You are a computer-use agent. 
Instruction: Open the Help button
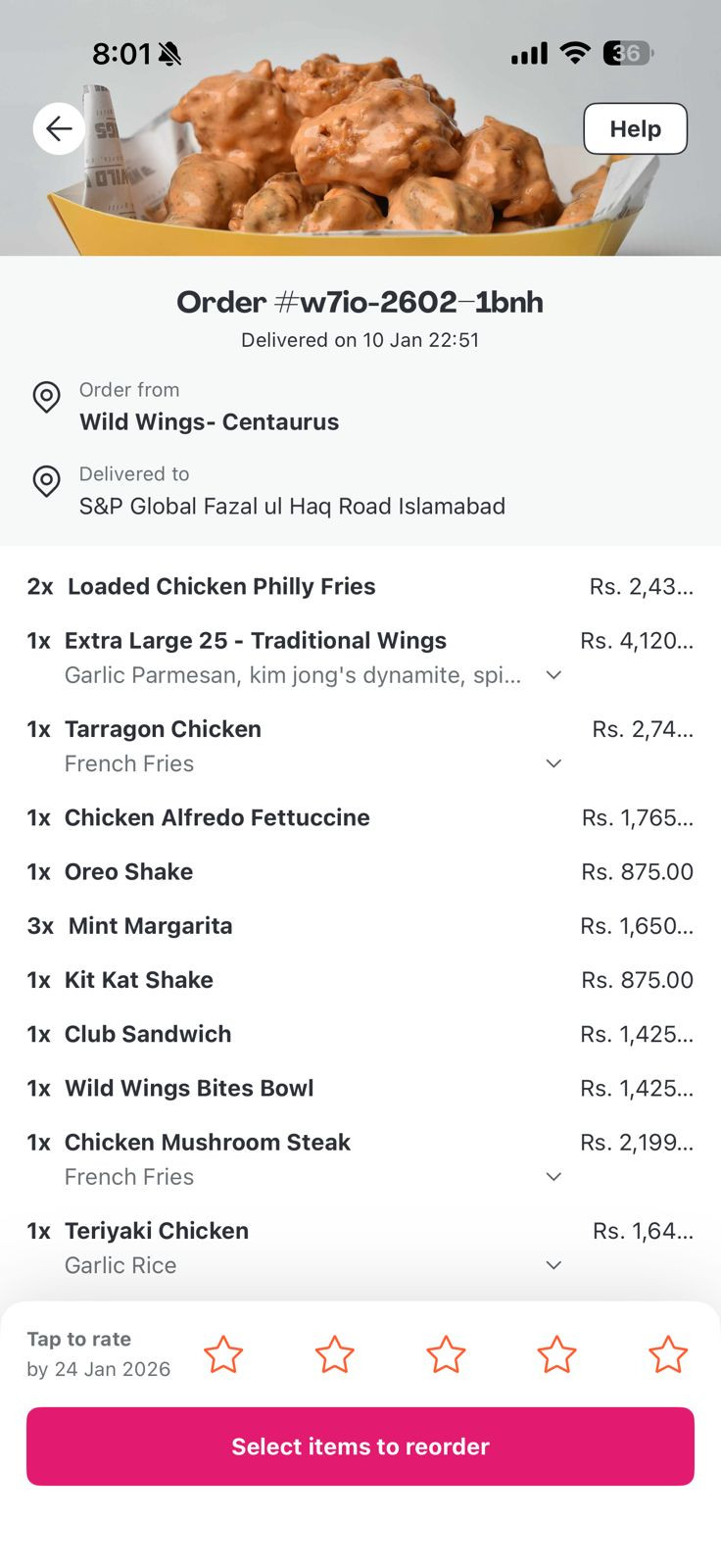[x=635, y=128]
